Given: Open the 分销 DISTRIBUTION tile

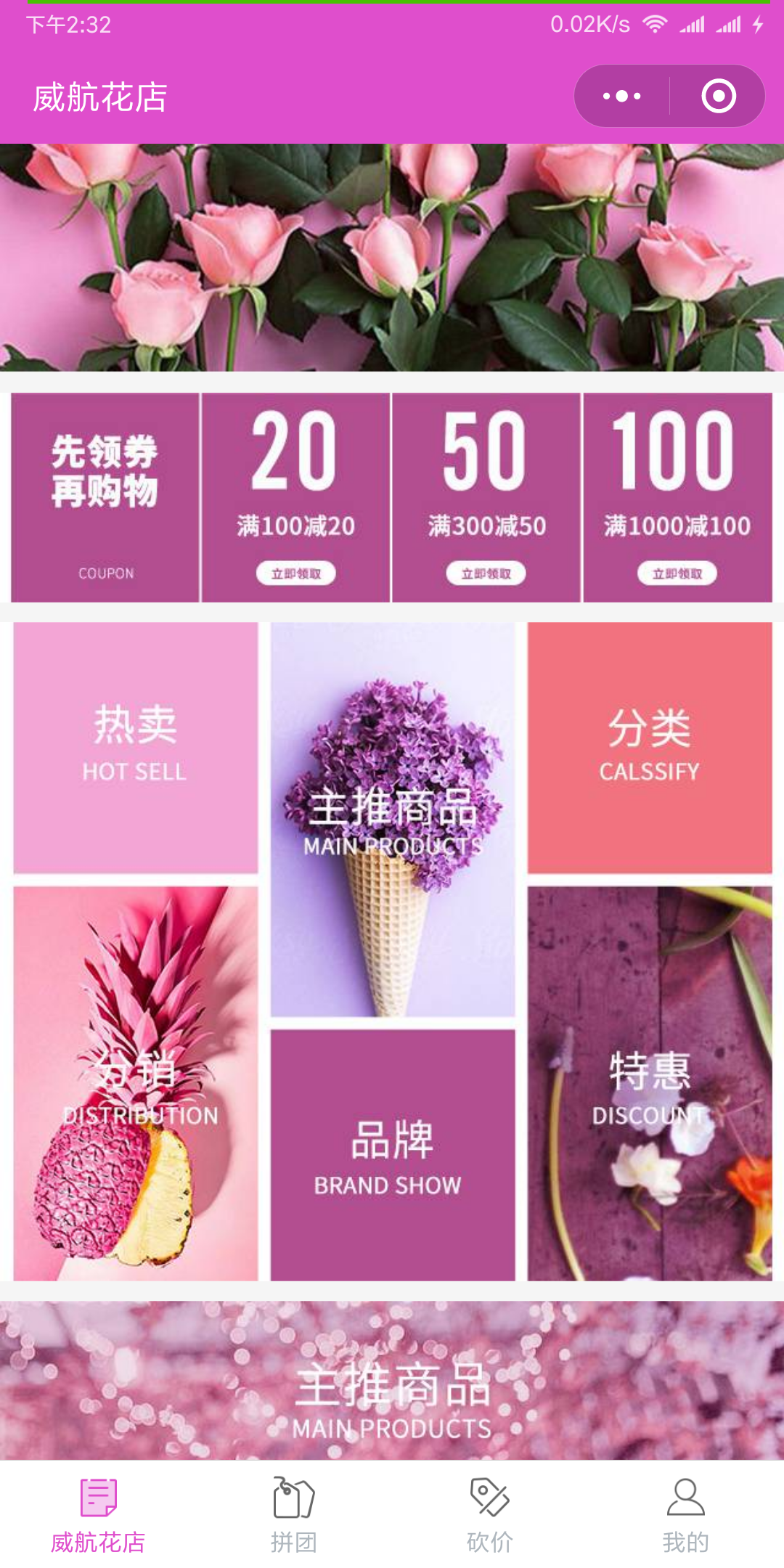Looking at the screenshot, I should [x=136, y=1083].
